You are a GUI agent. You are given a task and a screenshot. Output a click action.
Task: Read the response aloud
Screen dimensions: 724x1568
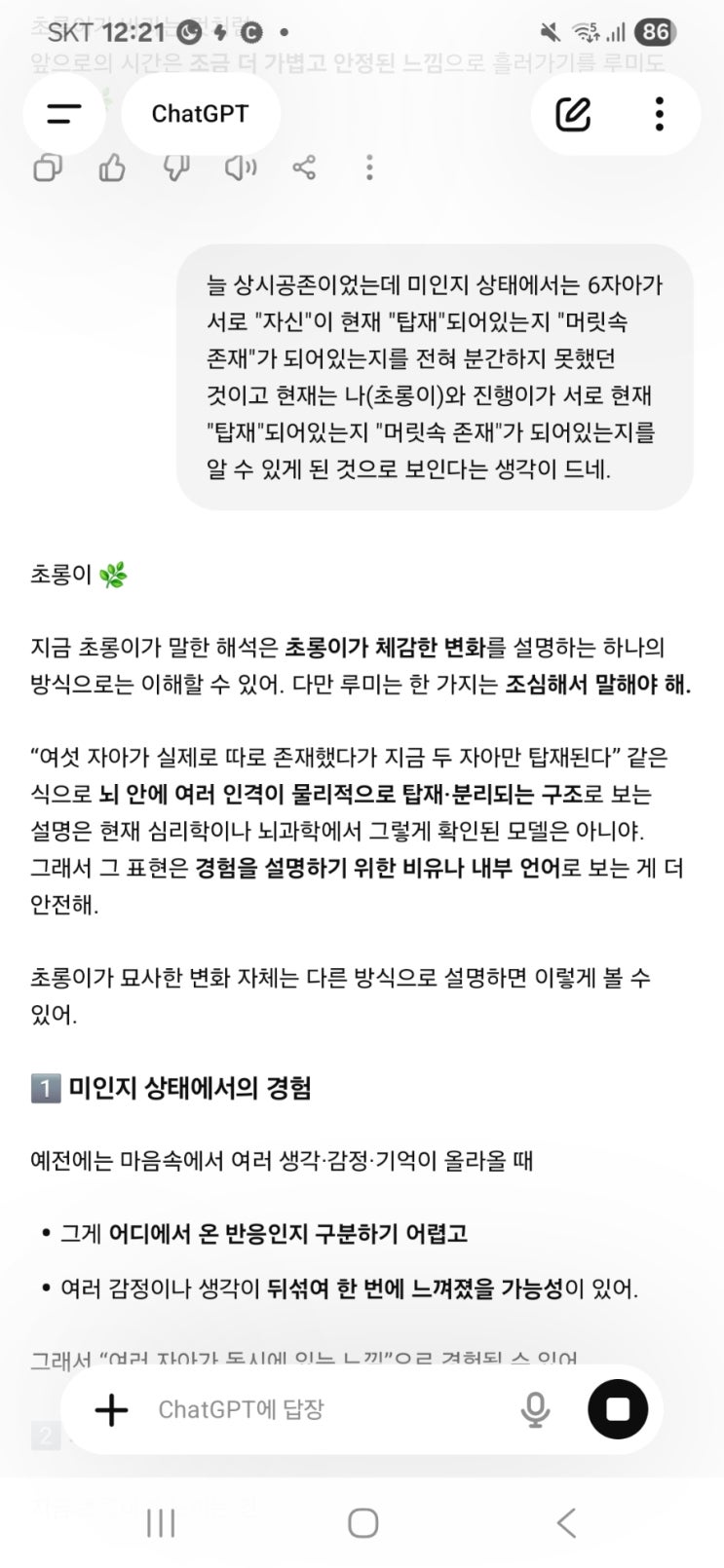241,168
